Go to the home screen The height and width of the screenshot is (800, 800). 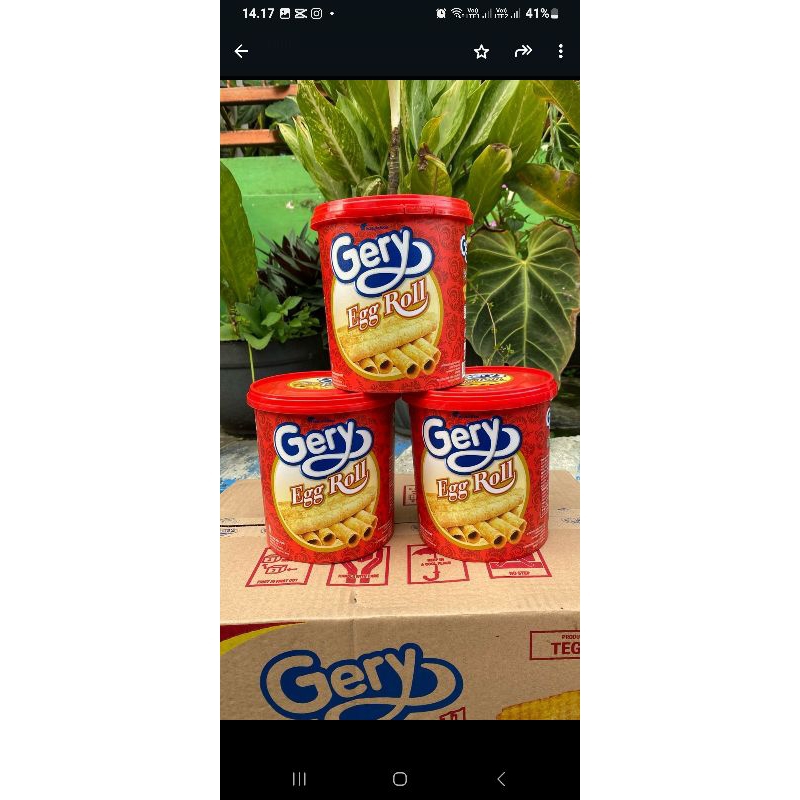[x=400, y=779]
